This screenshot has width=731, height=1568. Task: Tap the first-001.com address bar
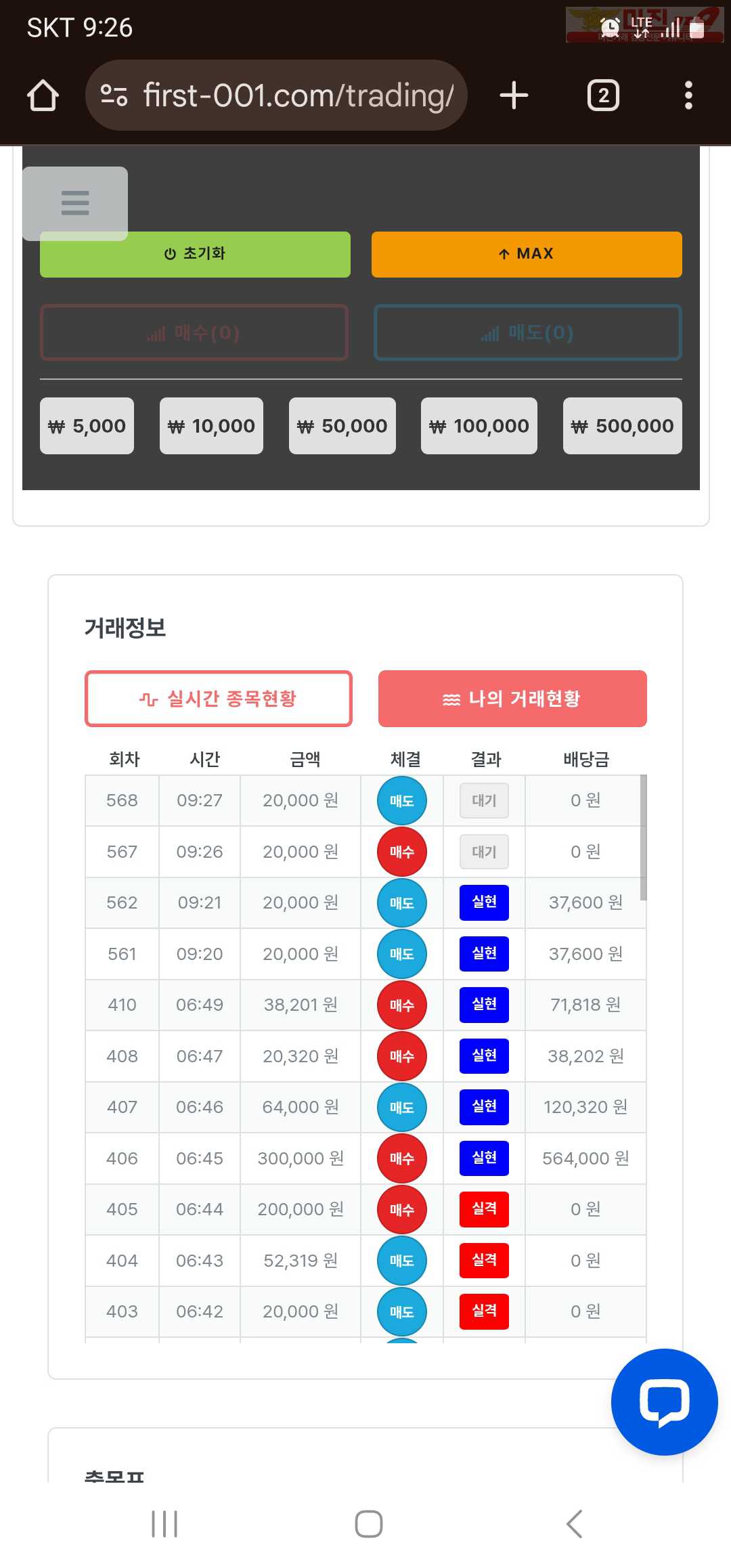(276, 95)
